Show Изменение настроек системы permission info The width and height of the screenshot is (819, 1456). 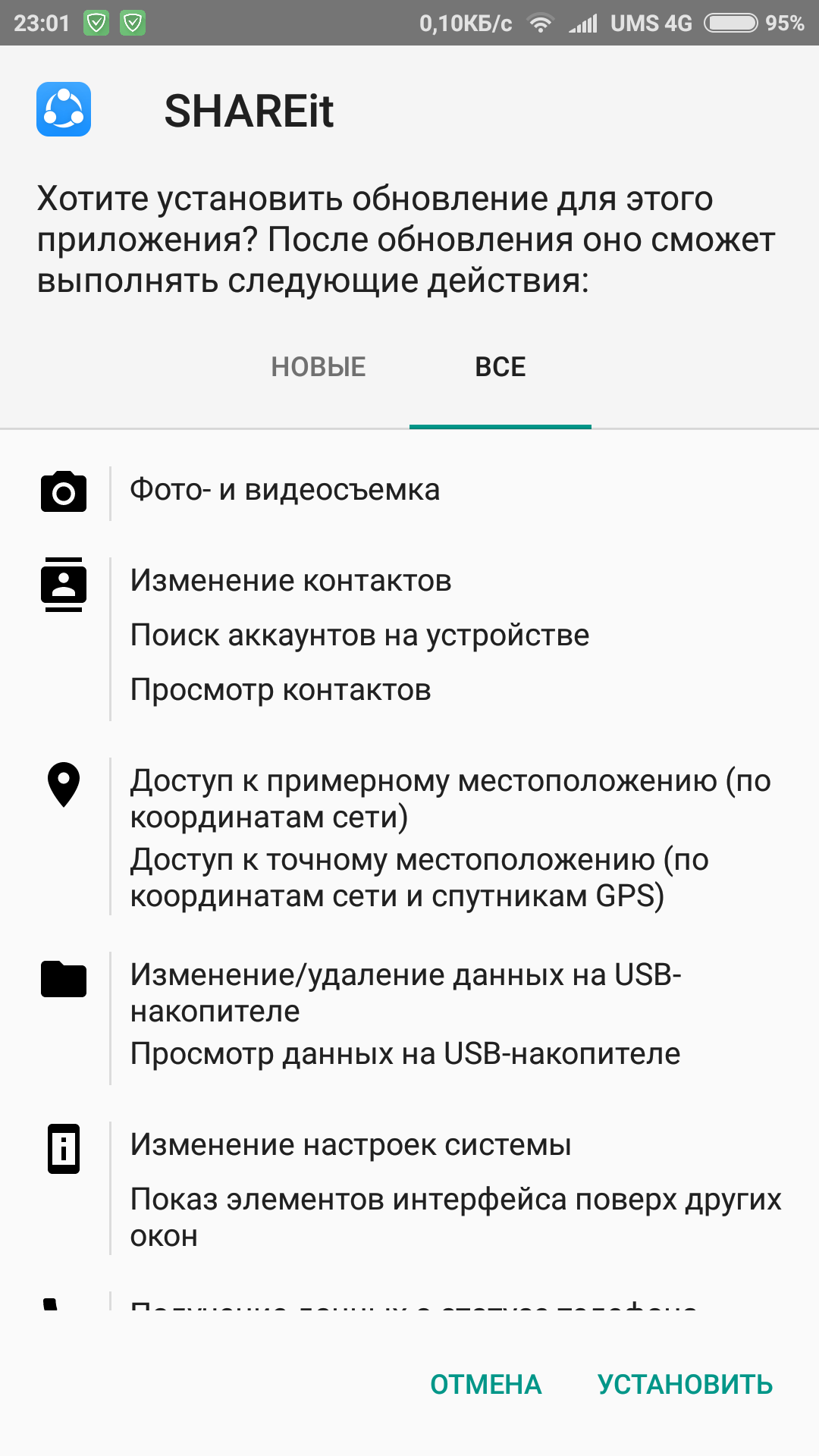(x=409, y=1189)
